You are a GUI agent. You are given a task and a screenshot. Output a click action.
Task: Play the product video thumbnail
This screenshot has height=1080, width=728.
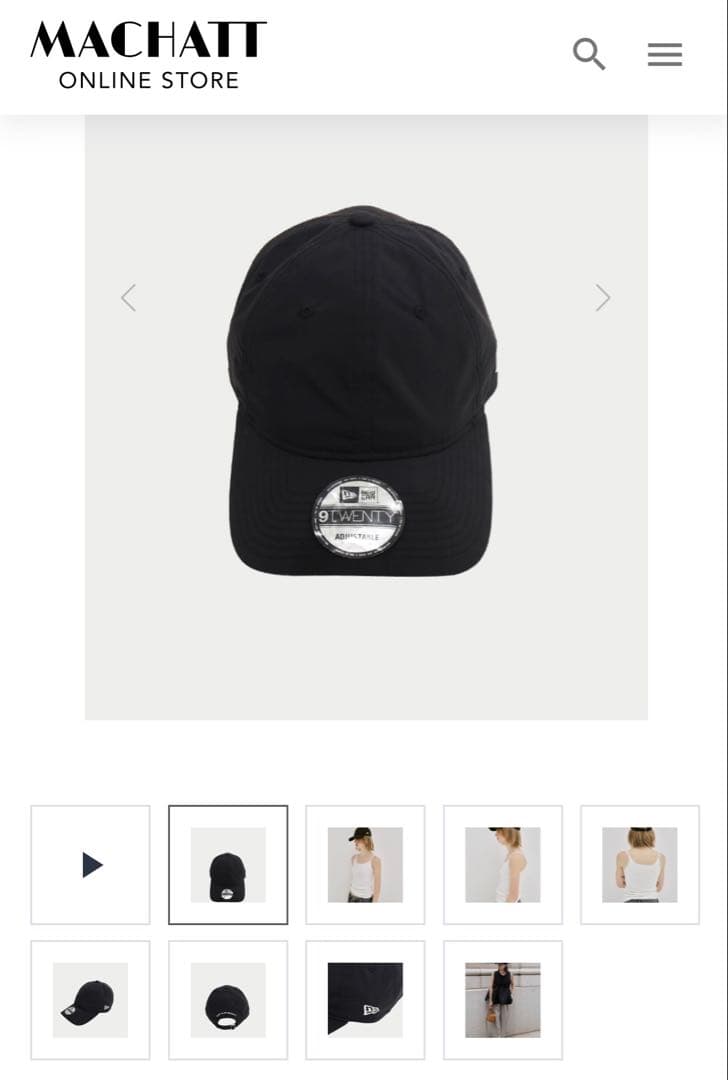click(90, 864)
